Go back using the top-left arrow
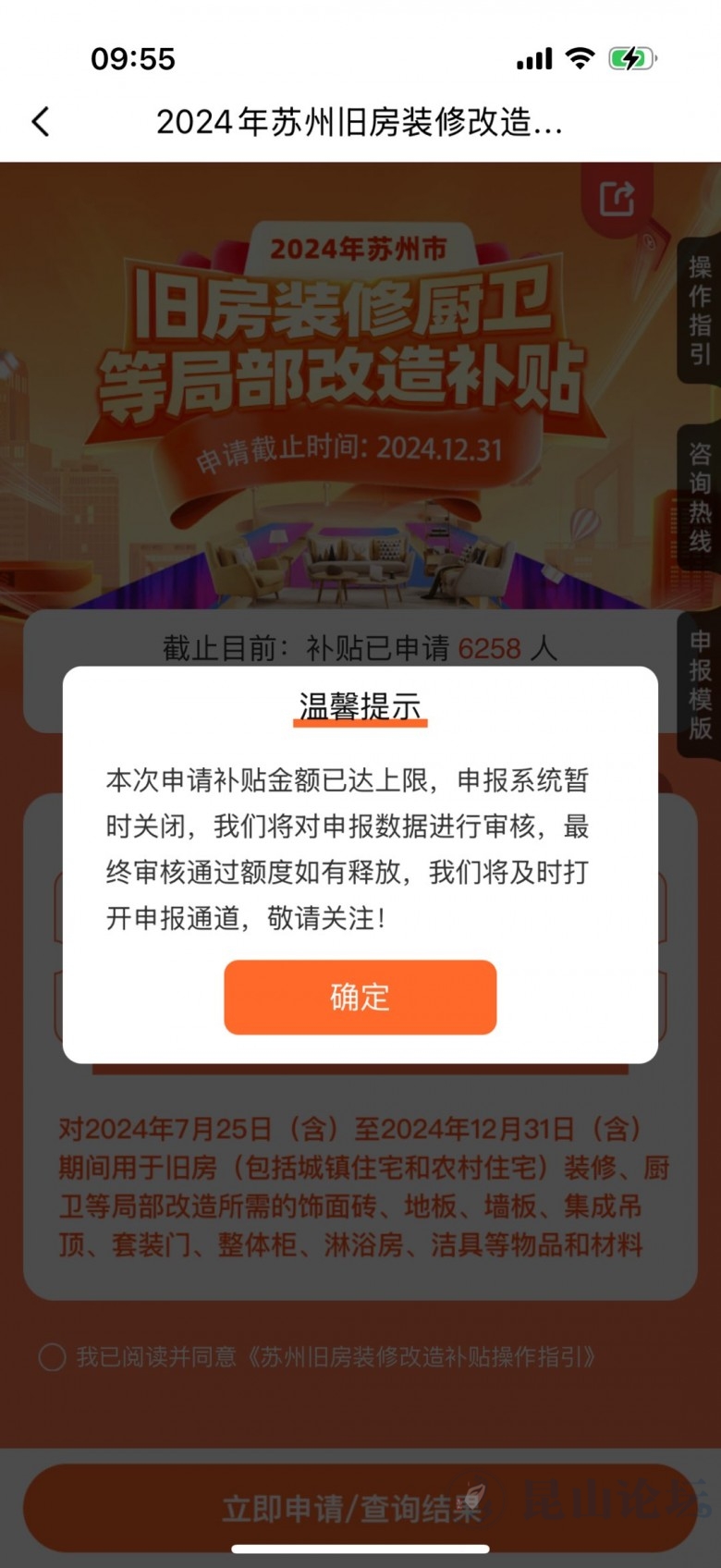 tap(41, 121)
